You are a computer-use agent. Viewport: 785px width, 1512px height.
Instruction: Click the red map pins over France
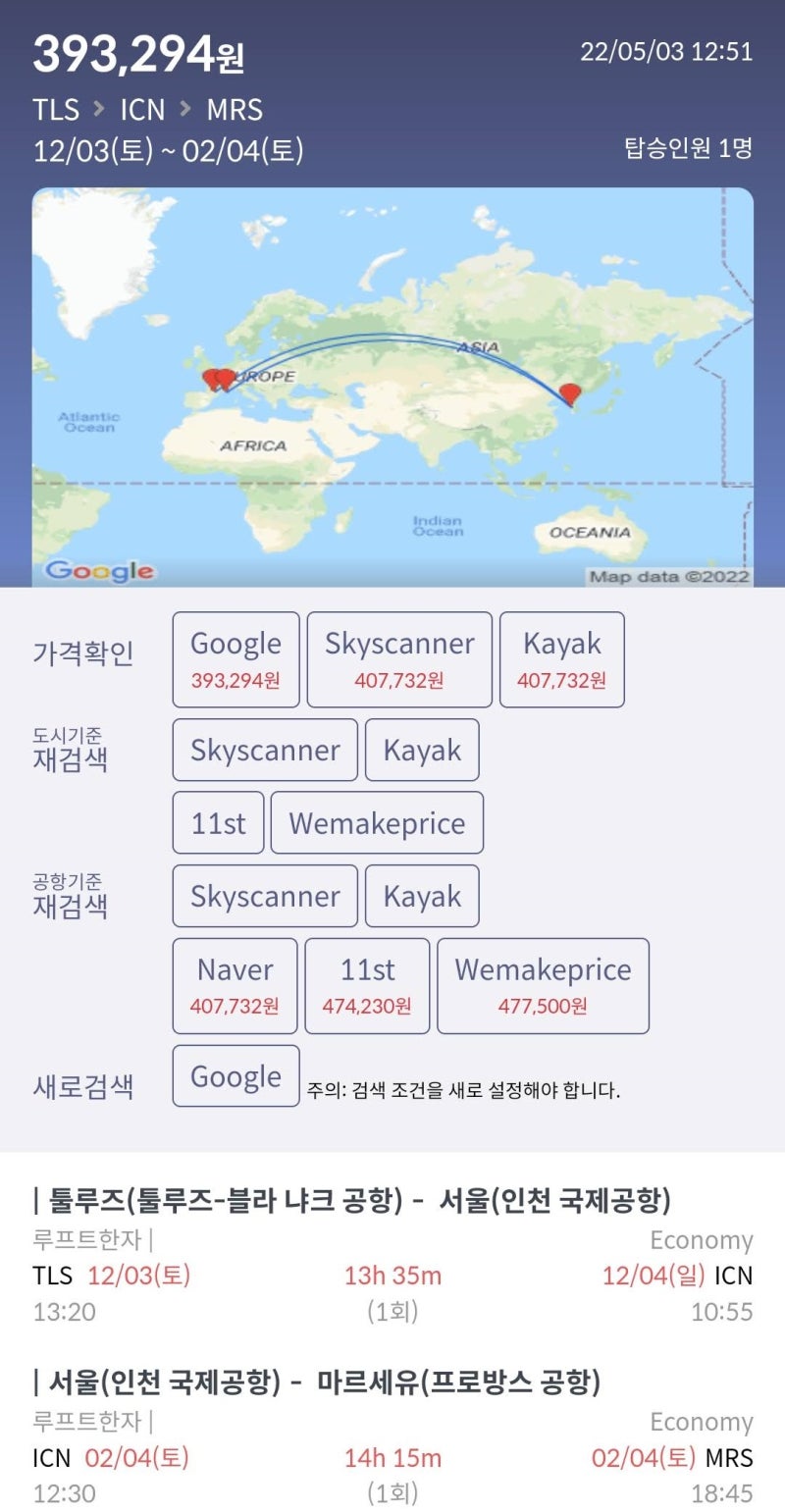[x=218, y=377]
